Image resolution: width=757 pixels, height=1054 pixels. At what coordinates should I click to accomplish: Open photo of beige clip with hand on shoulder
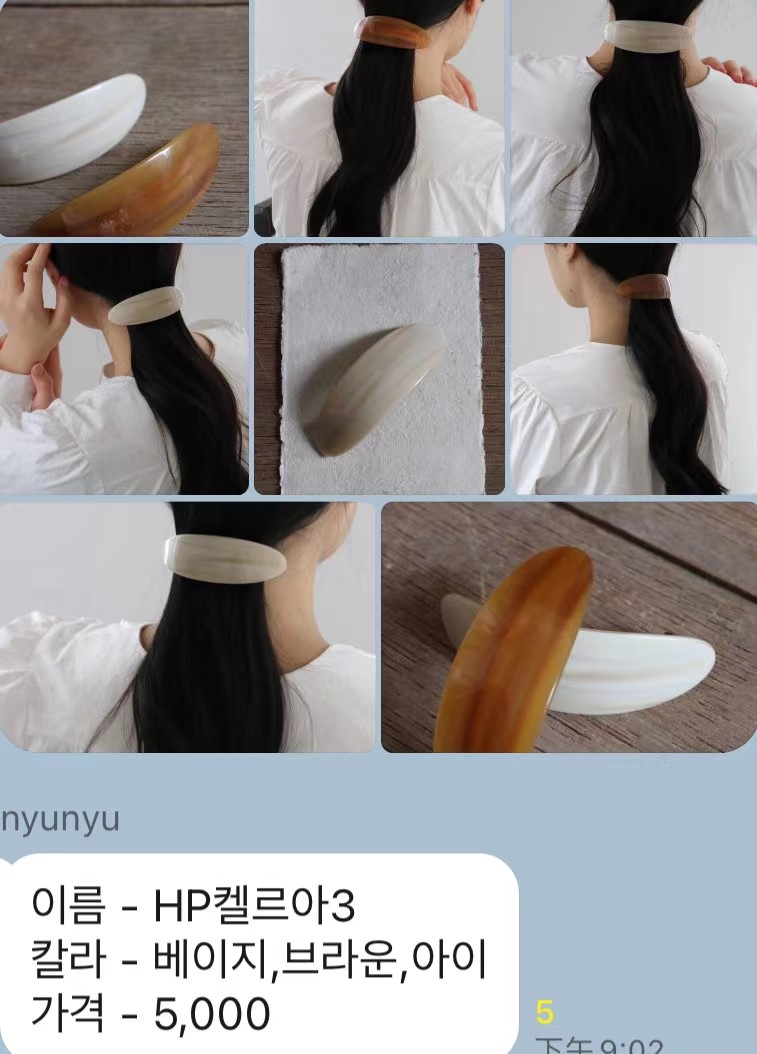[633, 118]
